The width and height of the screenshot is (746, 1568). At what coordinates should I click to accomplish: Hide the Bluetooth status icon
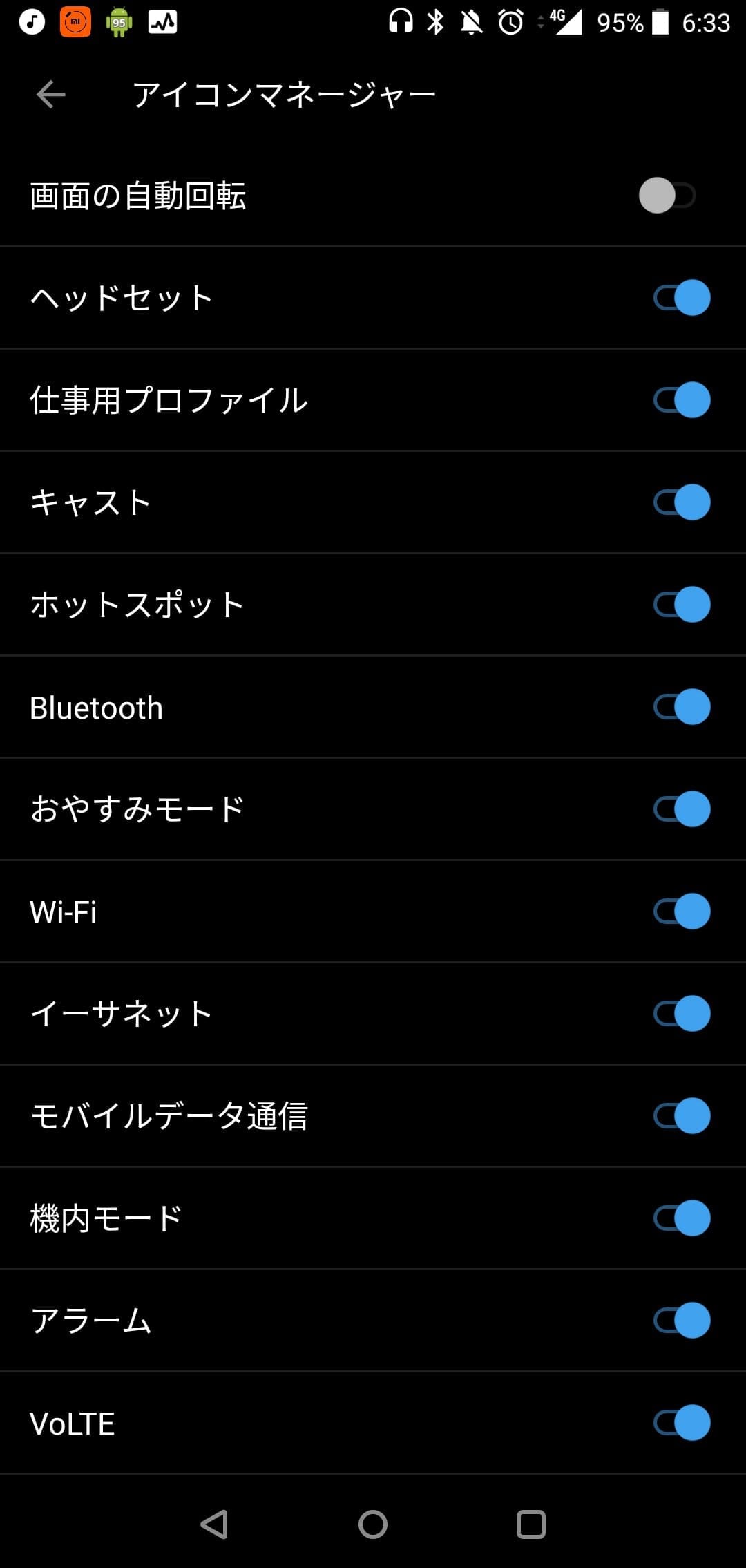pyautogui.click(x=682, y=707)
